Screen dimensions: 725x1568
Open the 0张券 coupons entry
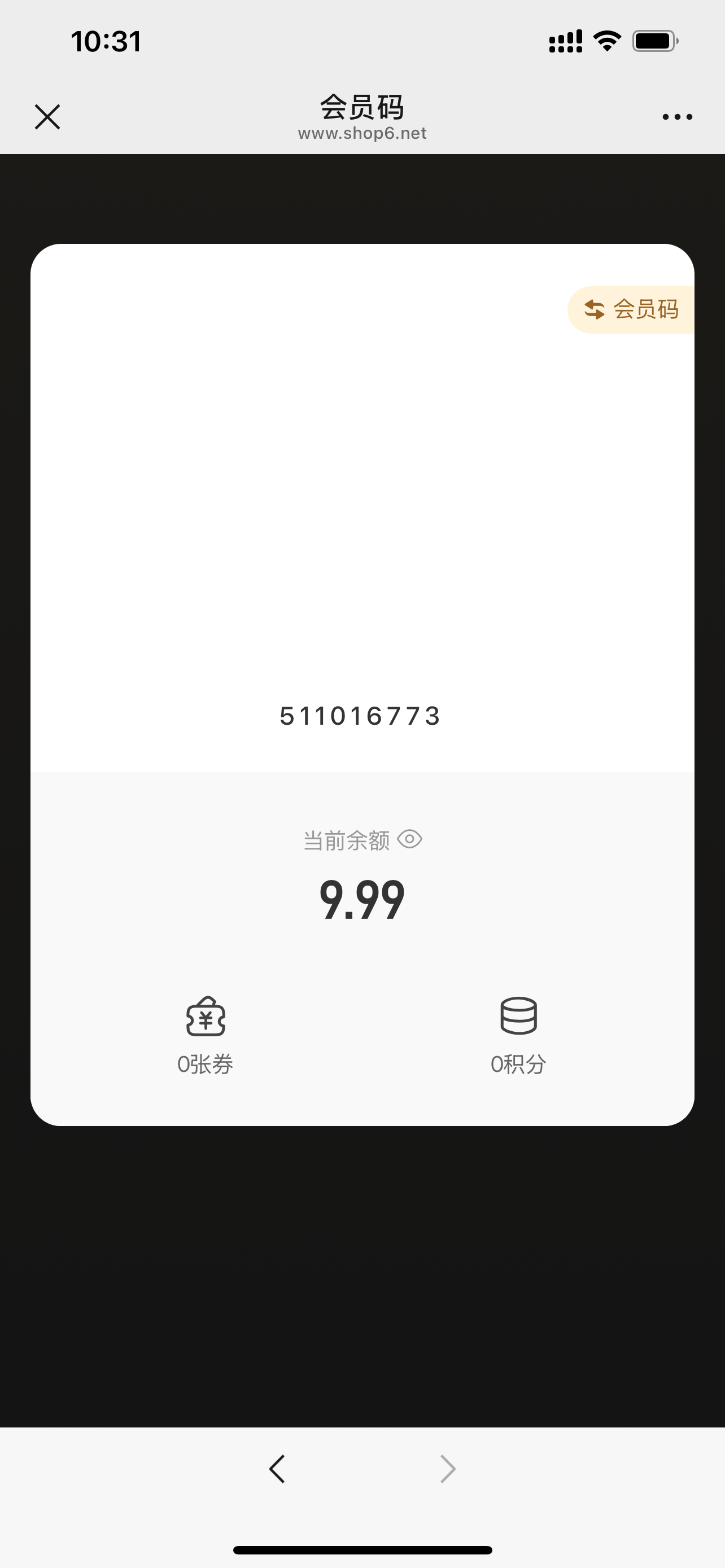point(205,1035)
